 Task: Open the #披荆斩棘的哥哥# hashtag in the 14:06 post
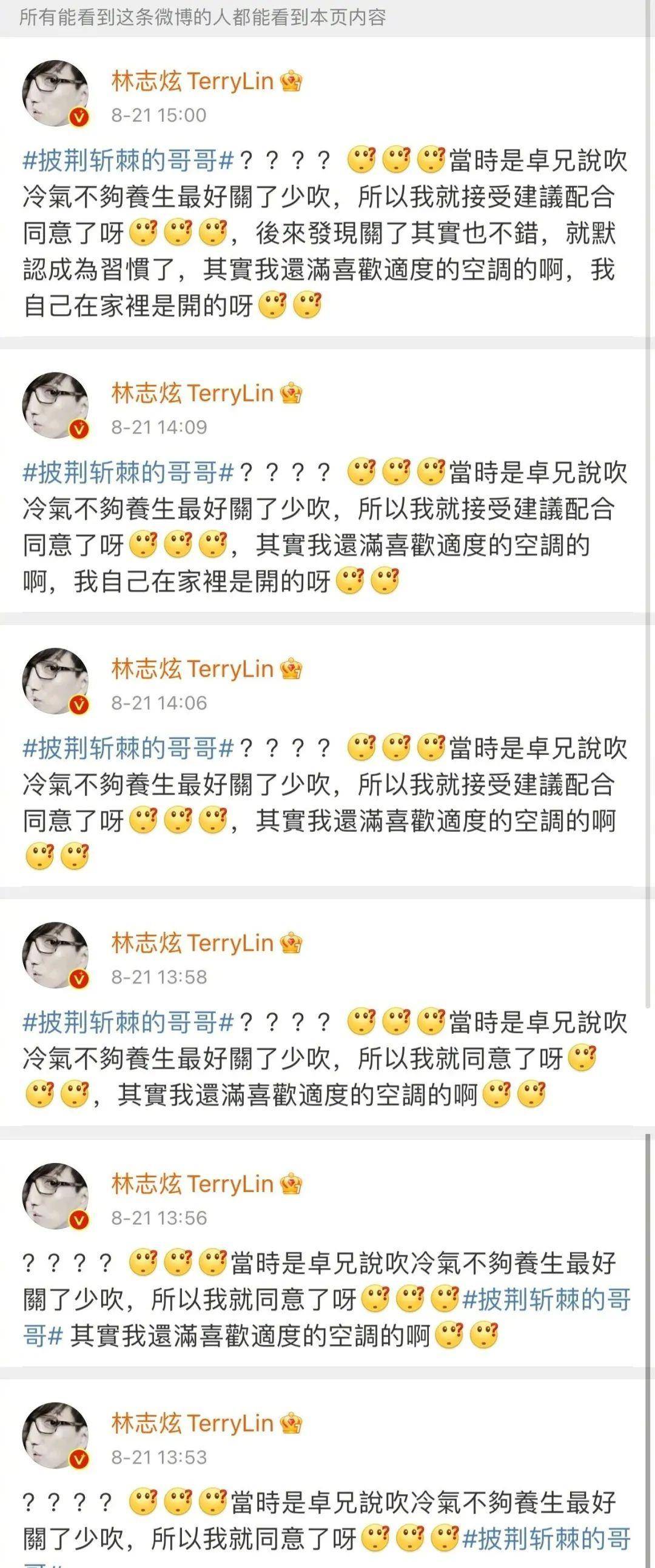pyautogui.click(x=129, y=748)
